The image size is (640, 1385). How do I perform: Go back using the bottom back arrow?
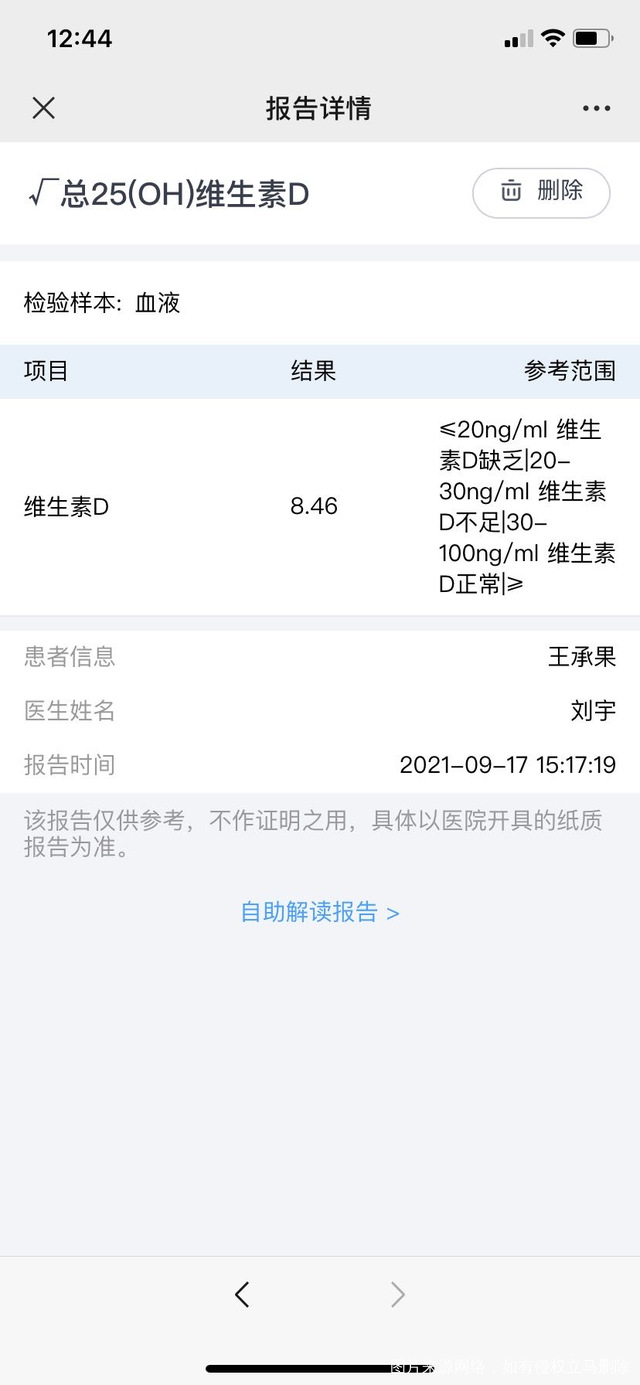coord(242,1295)
